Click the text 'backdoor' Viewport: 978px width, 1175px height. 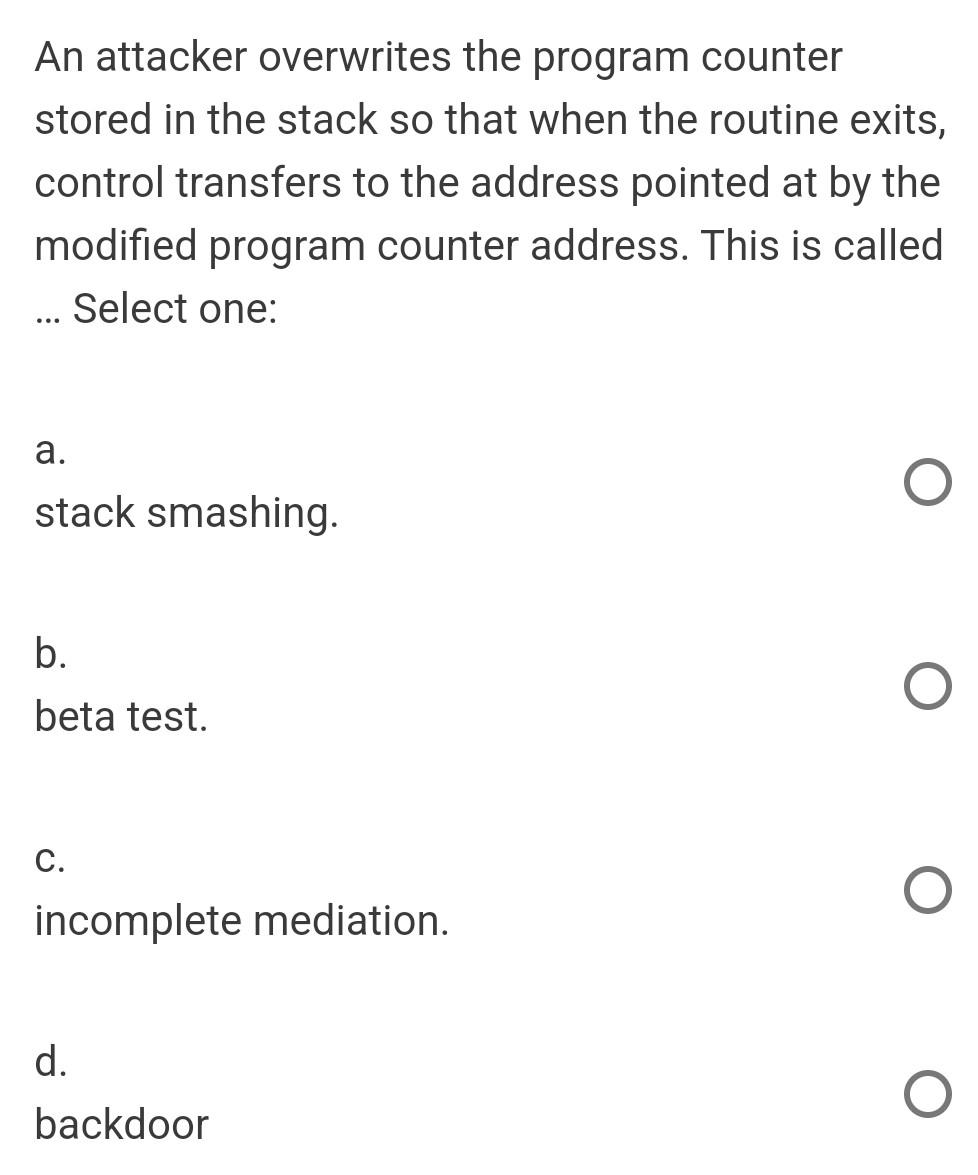pyautogui.click(x=121, y=1124)
